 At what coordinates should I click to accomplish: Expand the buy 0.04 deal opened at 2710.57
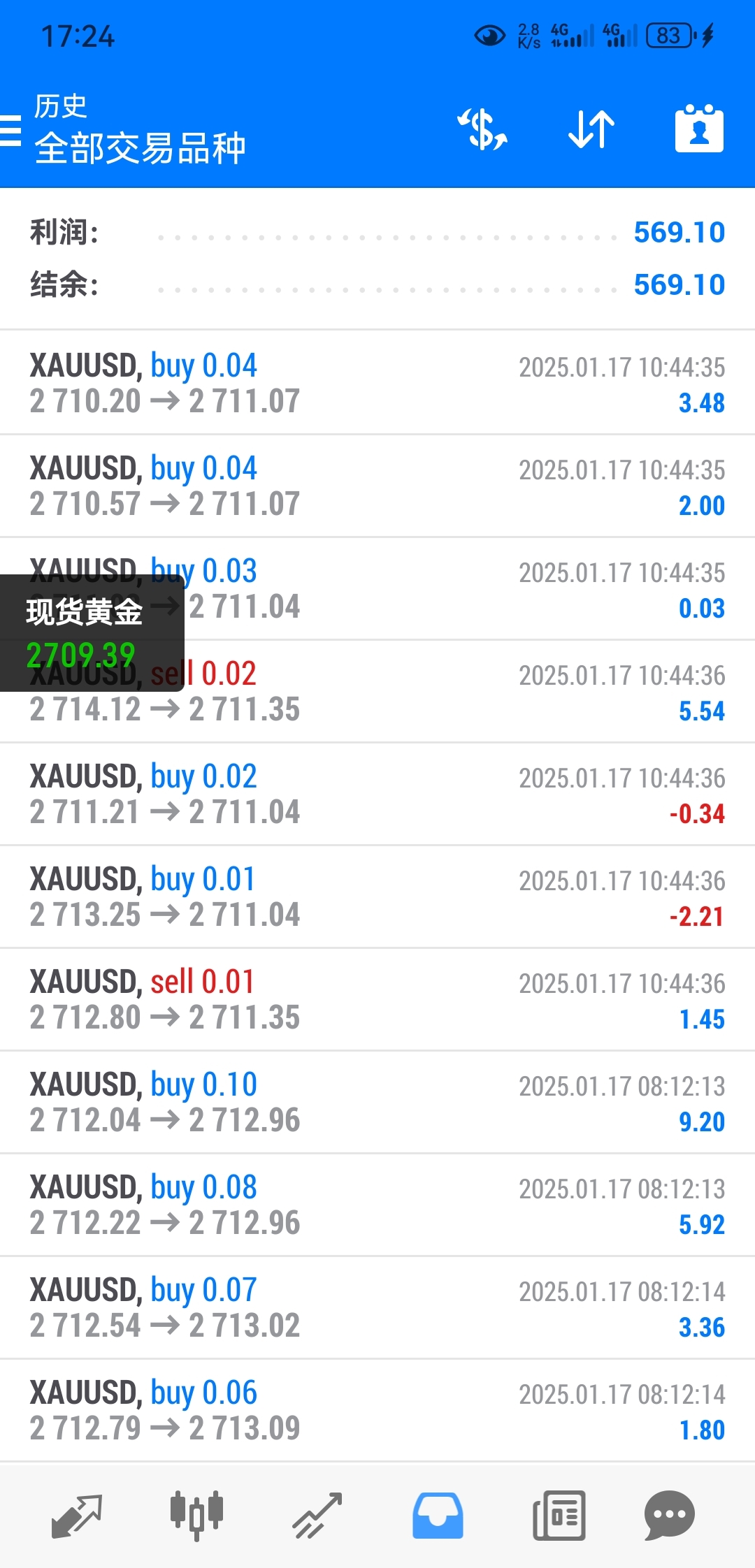click(377, 486)
